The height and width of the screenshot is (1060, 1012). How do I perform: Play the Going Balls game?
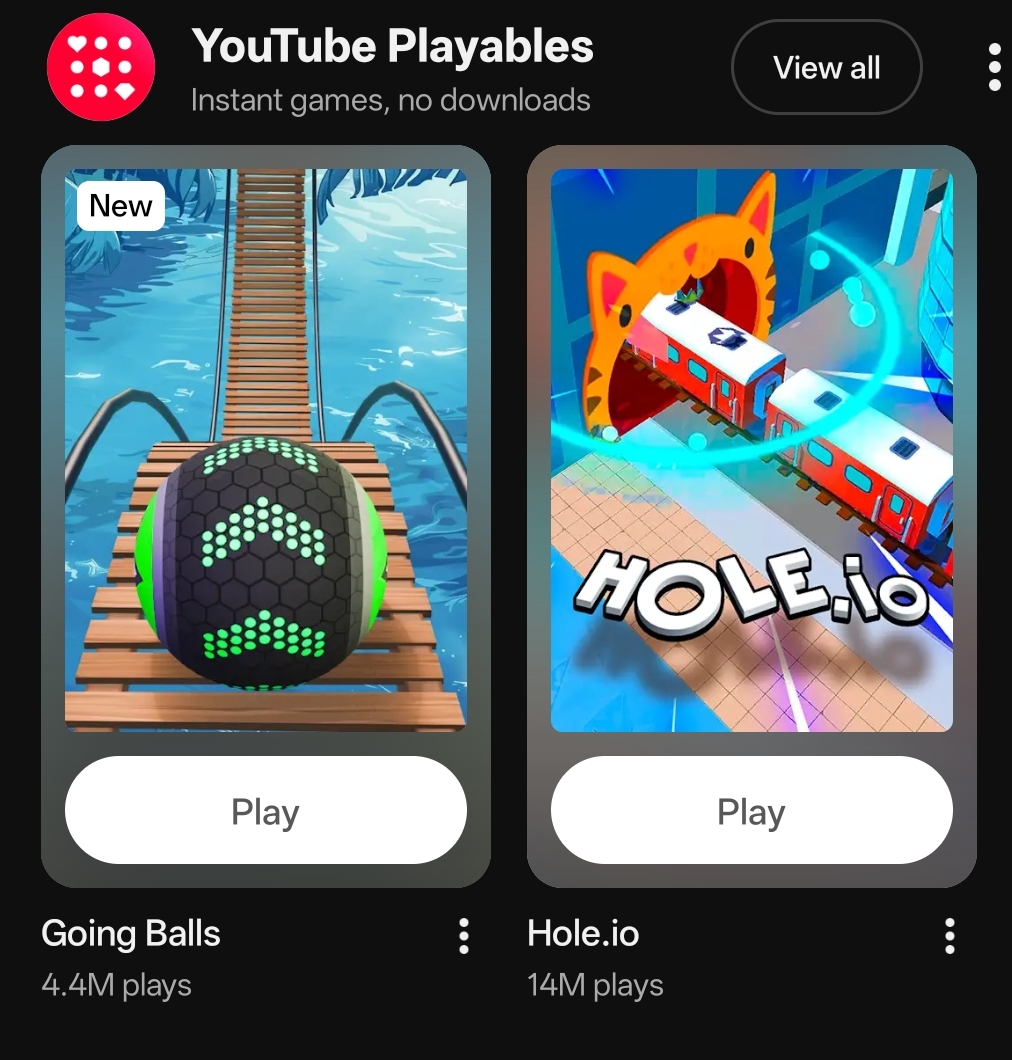click(x=265, y=811)
